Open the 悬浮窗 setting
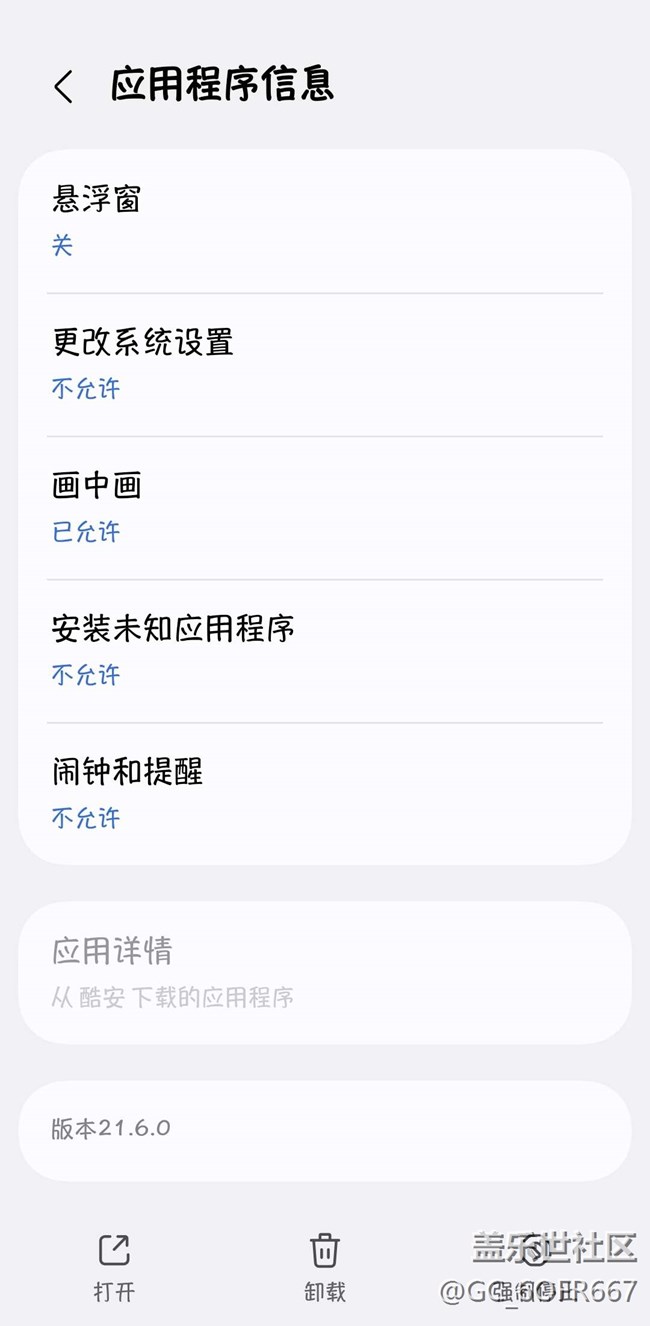650x1326 pixels. tap(325, 222)
